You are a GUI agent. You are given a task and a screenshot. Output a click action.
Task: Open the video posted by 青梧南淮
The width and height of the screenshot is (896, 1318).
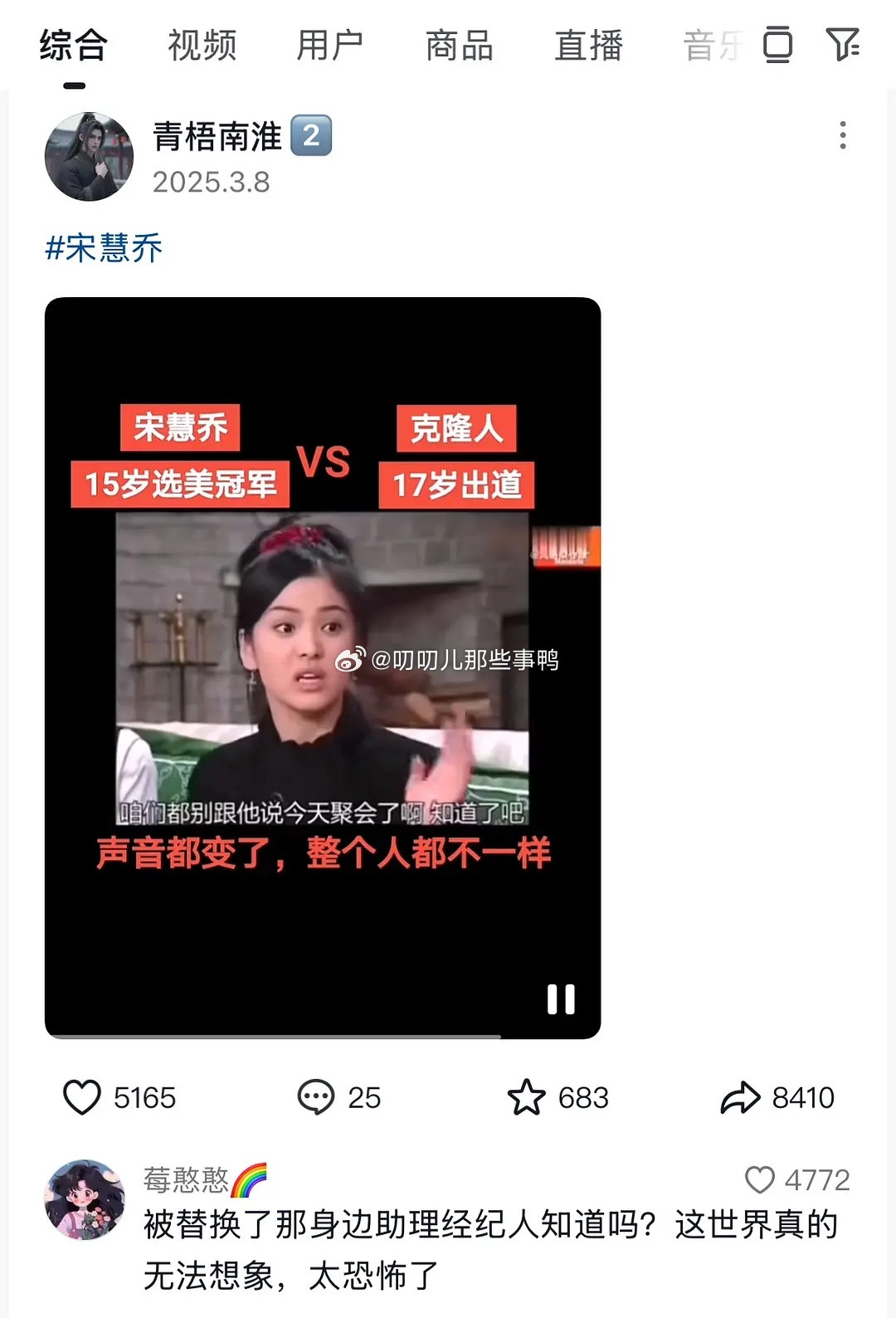click(323, 668)
